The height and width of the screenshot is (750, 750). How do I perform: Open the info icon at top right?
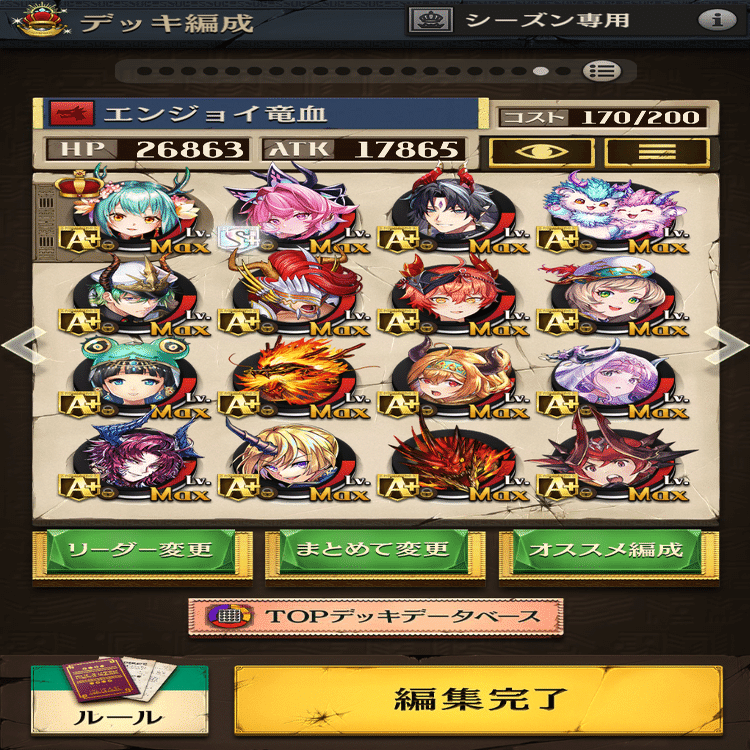click(x=712, y=20)
